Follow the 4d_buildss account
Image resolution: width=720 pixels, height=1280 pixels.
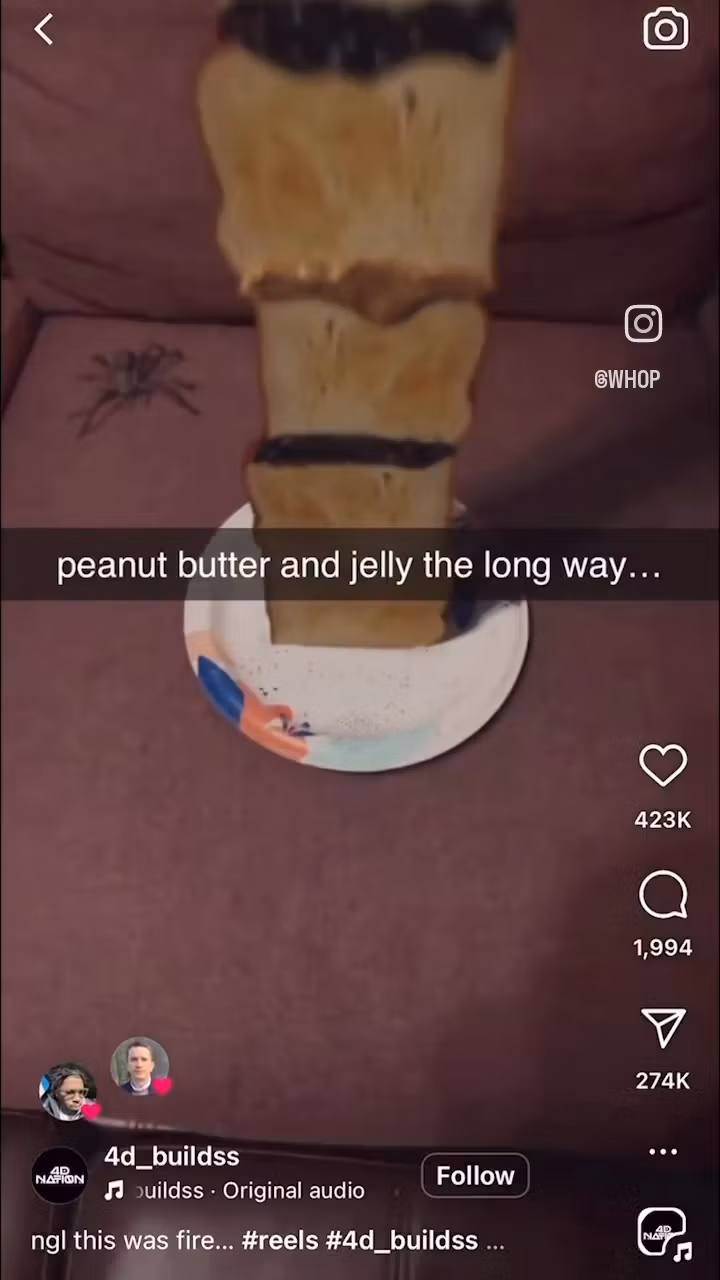point(475,1175)
